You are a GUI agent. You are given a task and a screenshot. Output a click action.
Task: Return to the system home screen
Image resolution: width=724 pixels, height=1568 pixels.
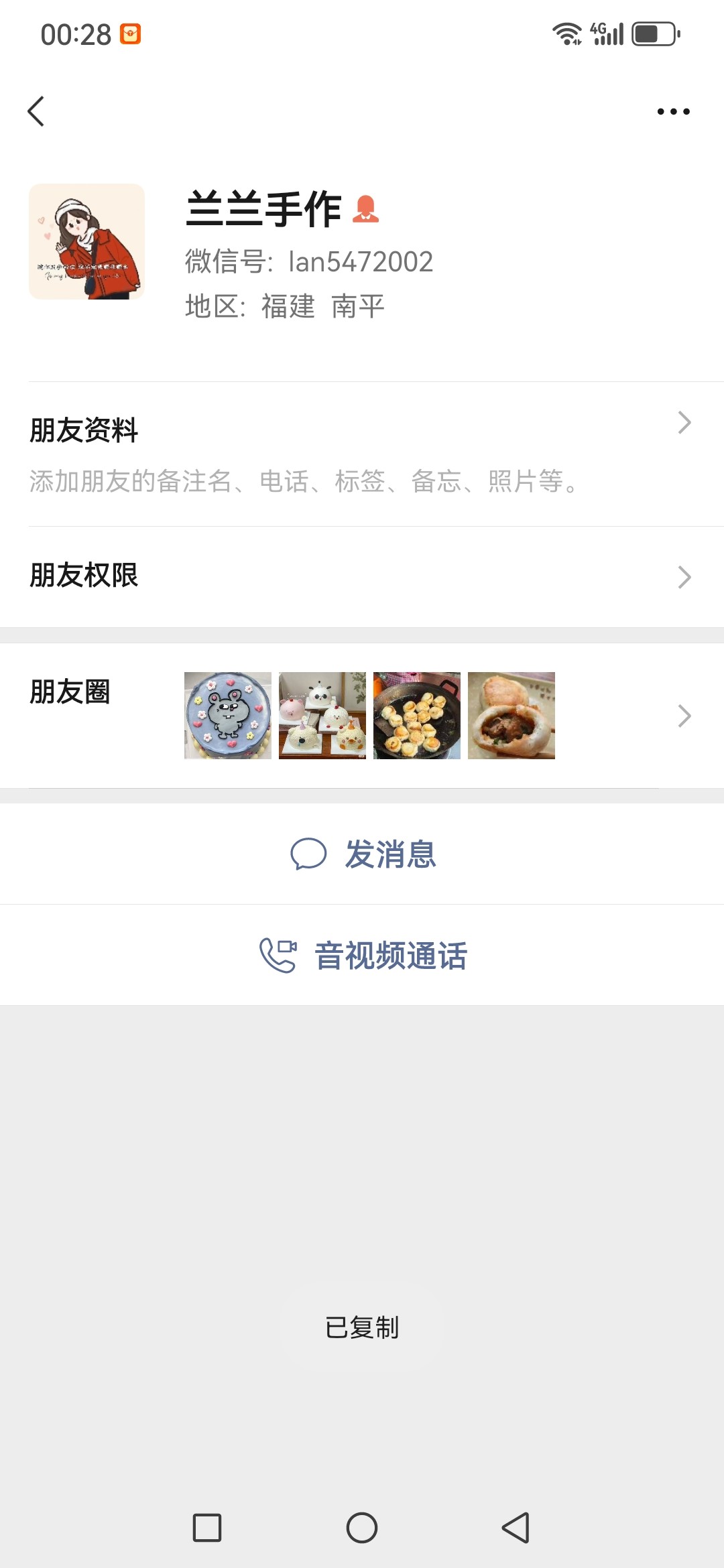pyautogui.click(x=362, y=1528)
